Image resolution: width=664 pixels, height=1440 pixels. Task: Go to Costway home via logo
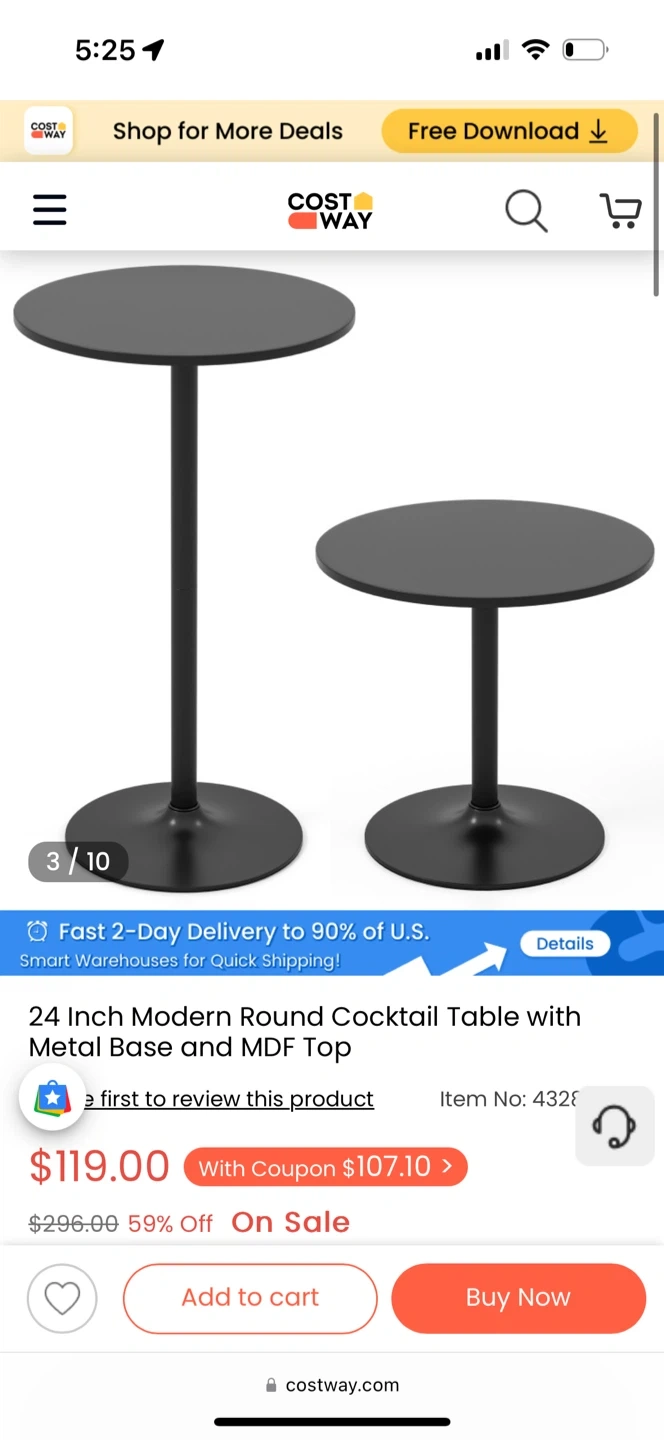point(331,211)
